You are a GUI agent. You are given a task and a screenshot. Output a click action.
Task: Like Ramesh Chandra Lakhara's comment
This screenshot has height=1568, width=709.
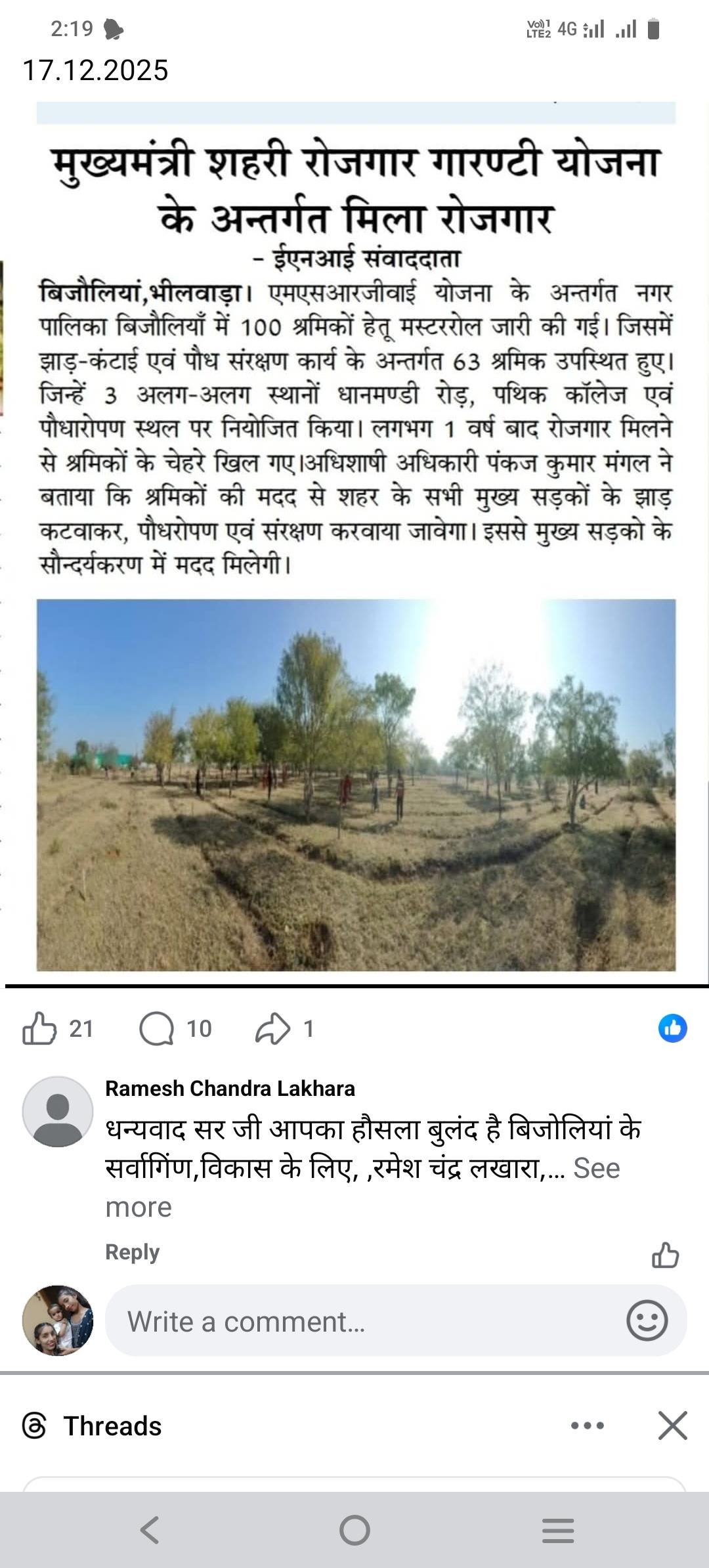(x=664, y=1254)
